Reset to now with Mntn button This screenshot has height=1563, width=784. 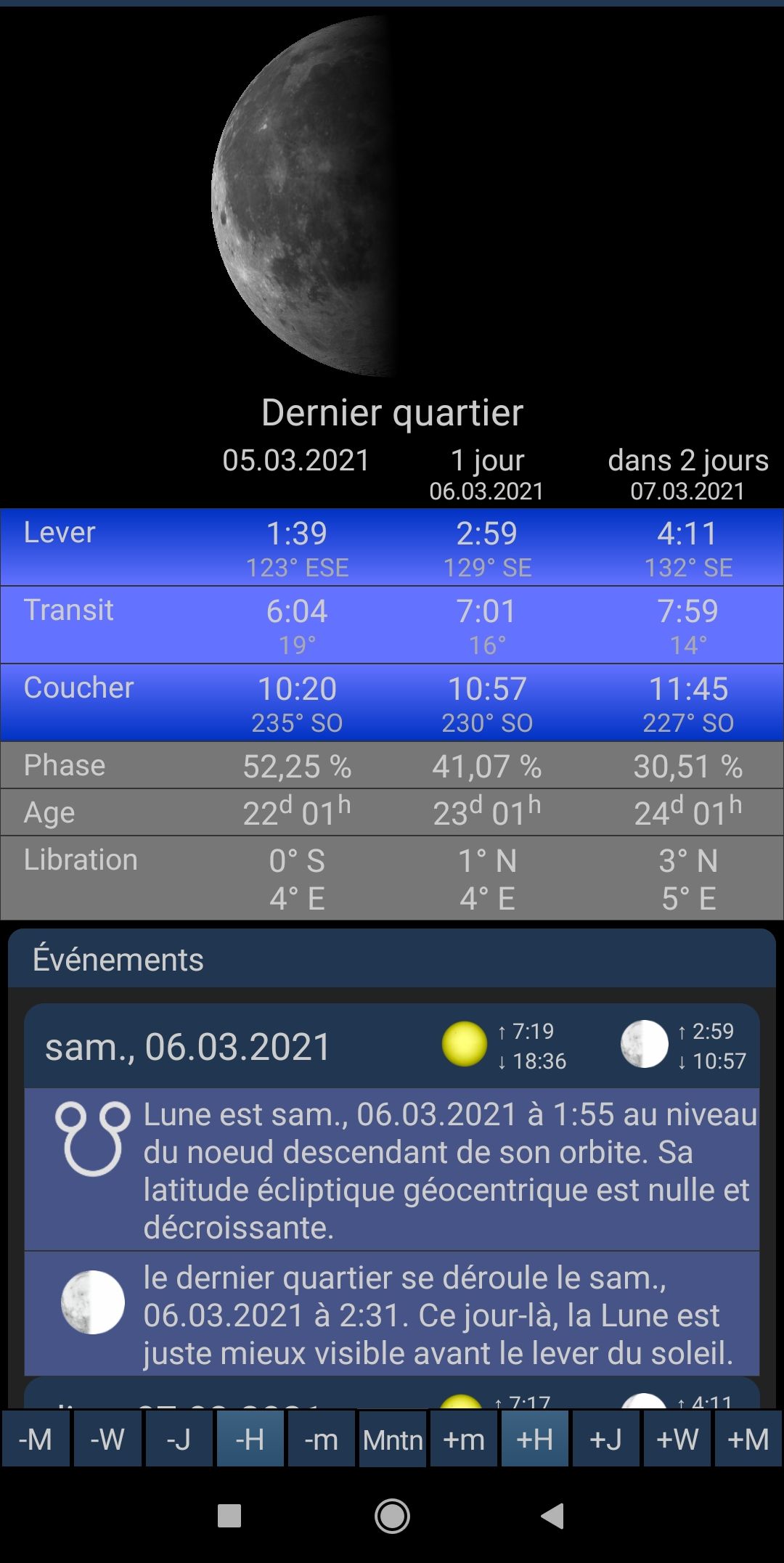coord(392,1439)
